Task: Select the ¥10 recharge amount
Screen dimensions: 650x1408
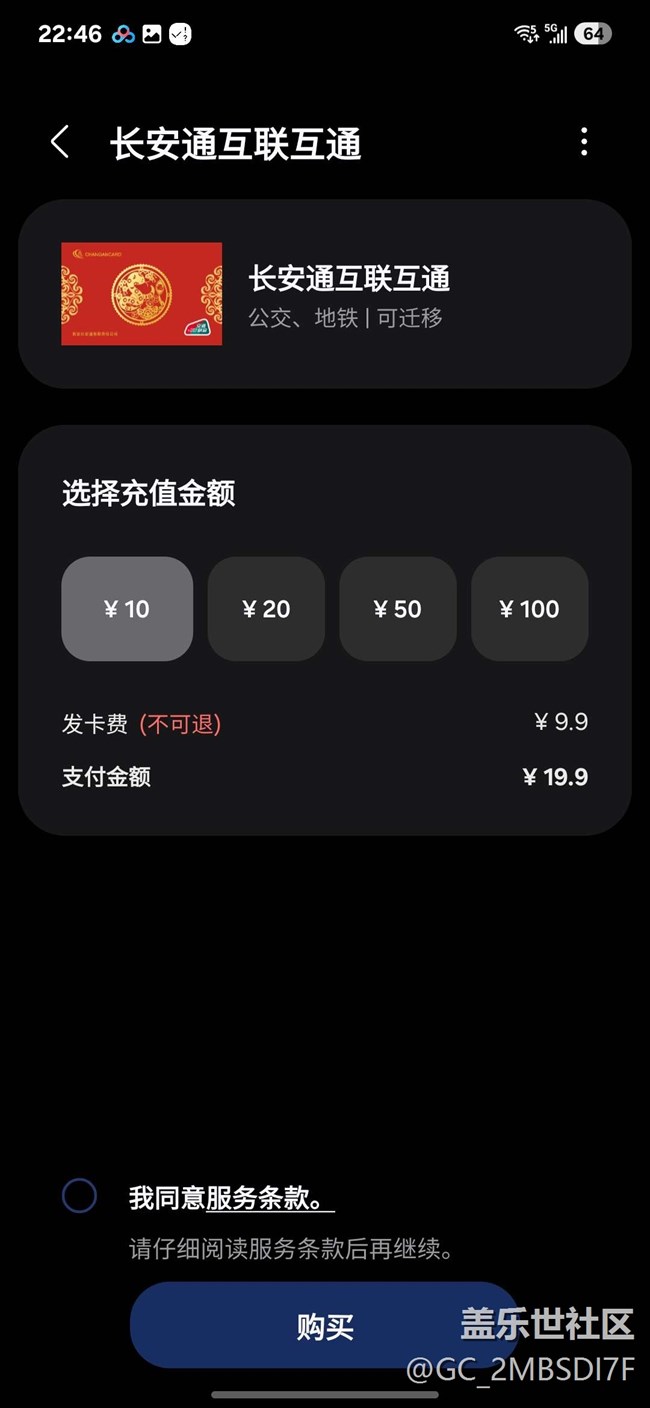Action: point(127,609)
